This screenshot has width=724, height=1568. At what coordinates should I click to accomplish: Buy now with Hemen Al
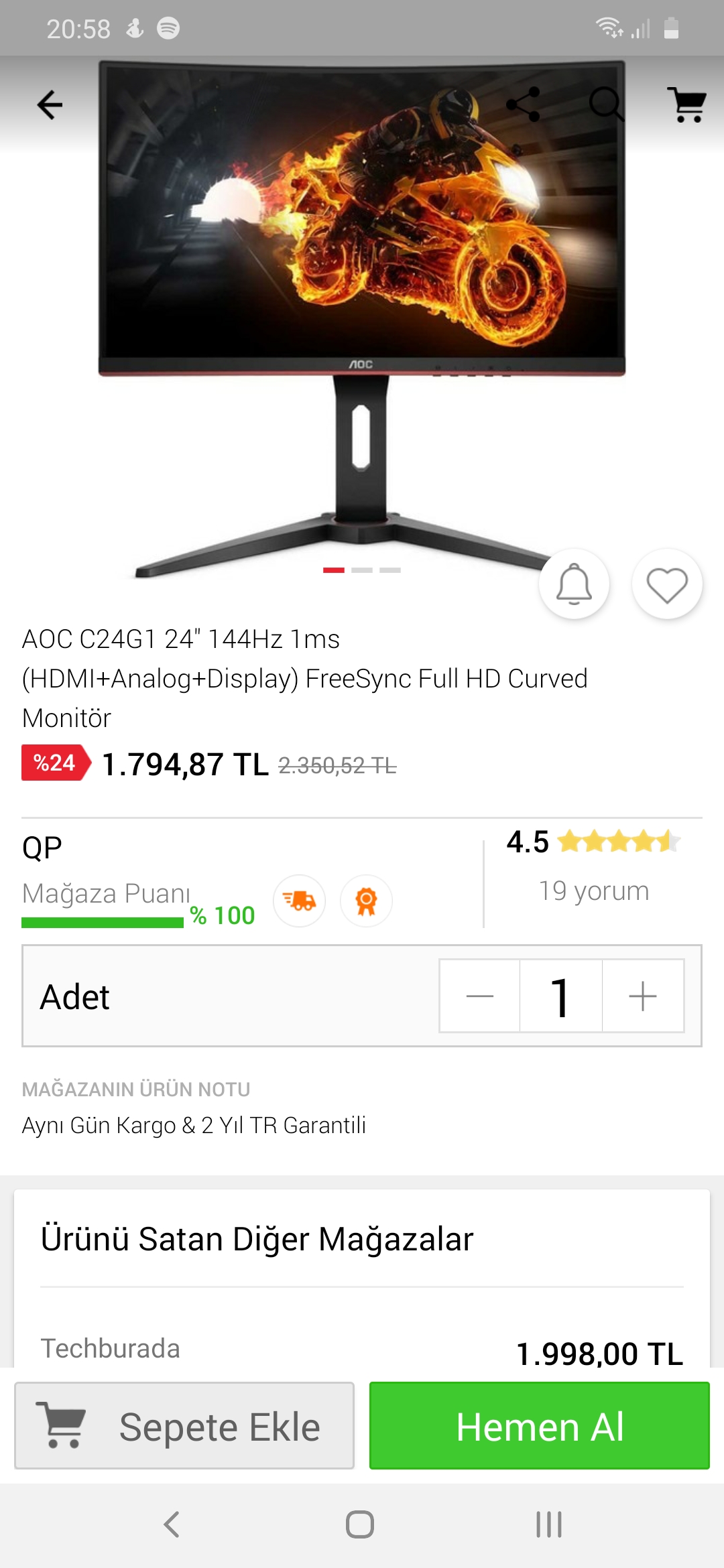coord(539,1426)
